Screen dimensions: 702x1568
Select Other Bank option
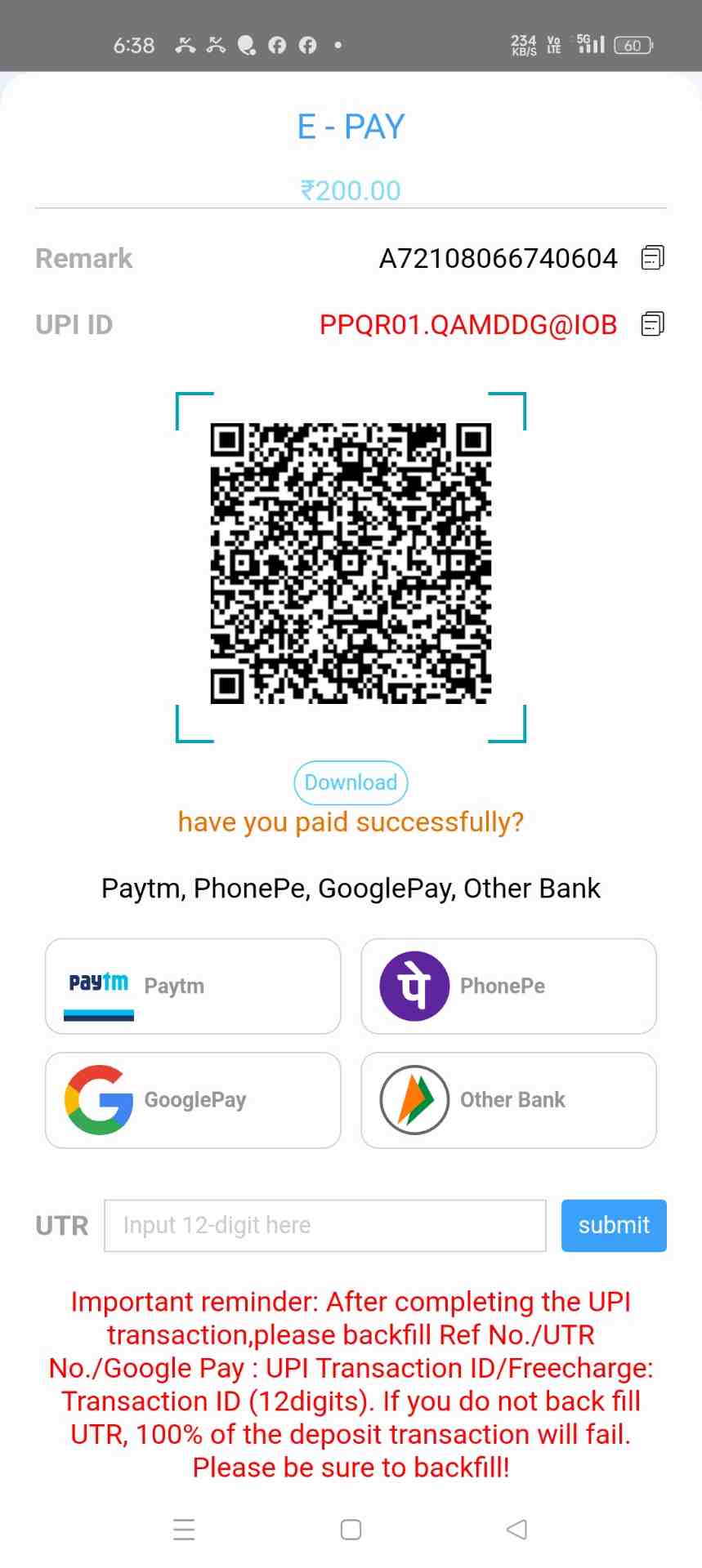tap(508, 1099)
